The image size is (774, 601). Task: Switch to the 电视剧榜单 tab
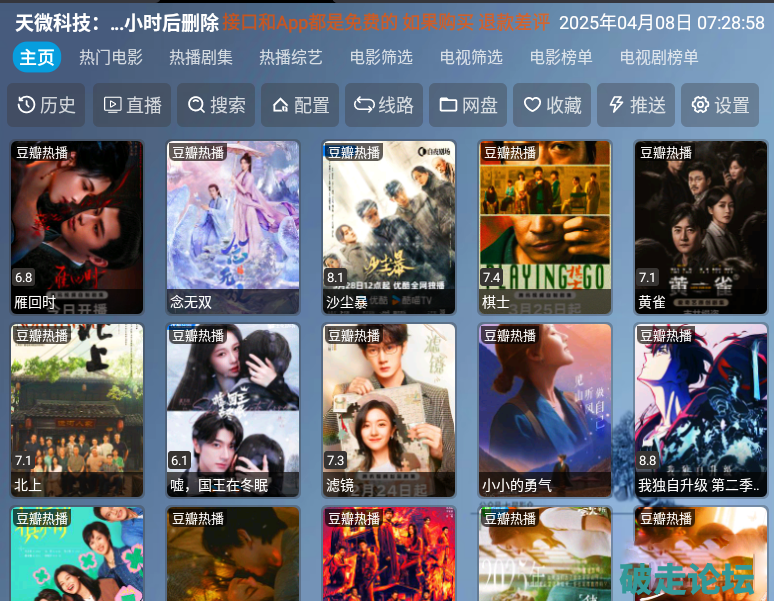click(659, 58)
